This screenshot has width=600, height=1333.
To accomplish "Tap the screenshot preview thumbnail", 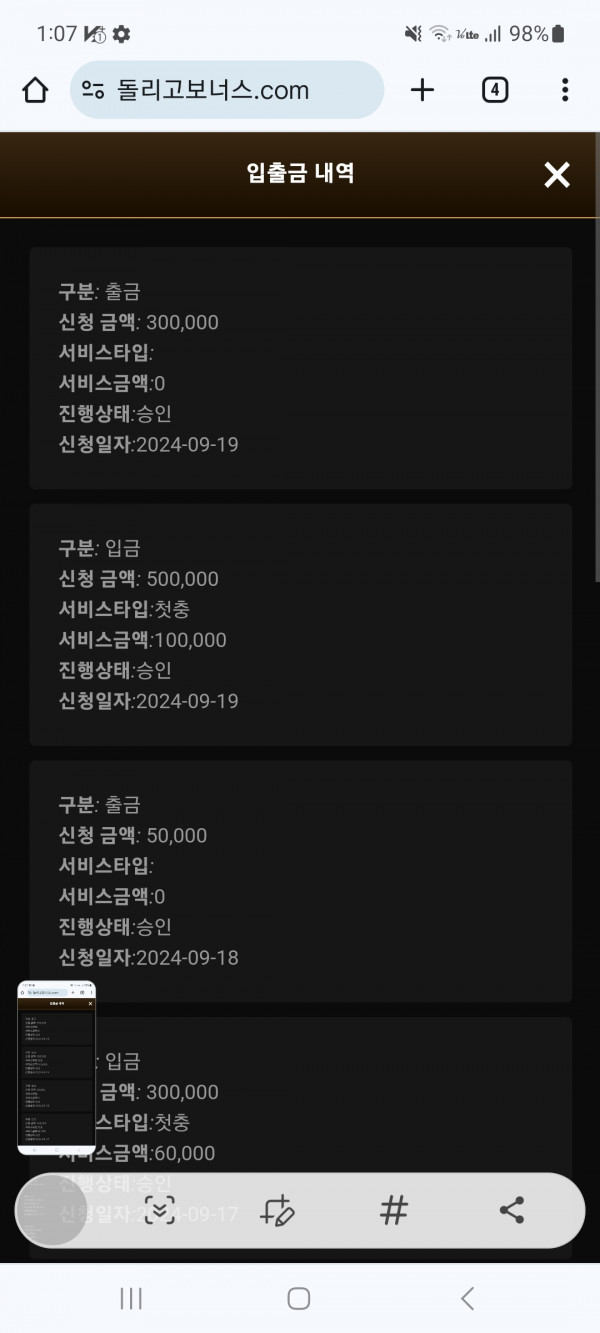I will tap(56, 1067).
